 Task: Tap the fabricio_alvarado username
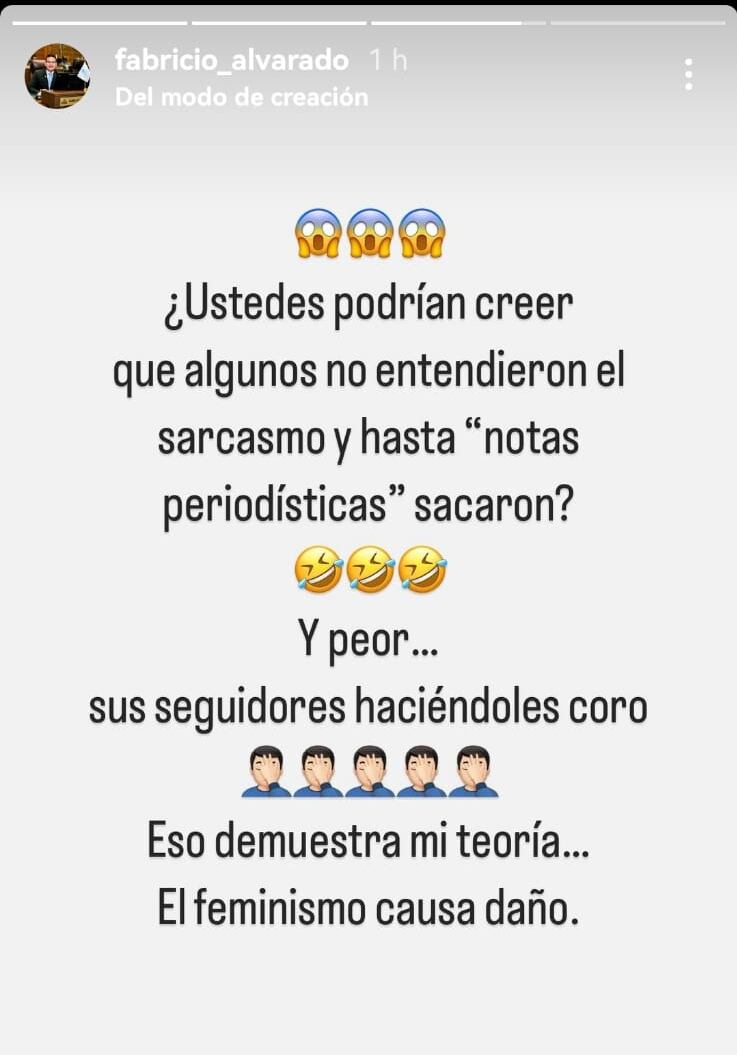tap(232, 60)
